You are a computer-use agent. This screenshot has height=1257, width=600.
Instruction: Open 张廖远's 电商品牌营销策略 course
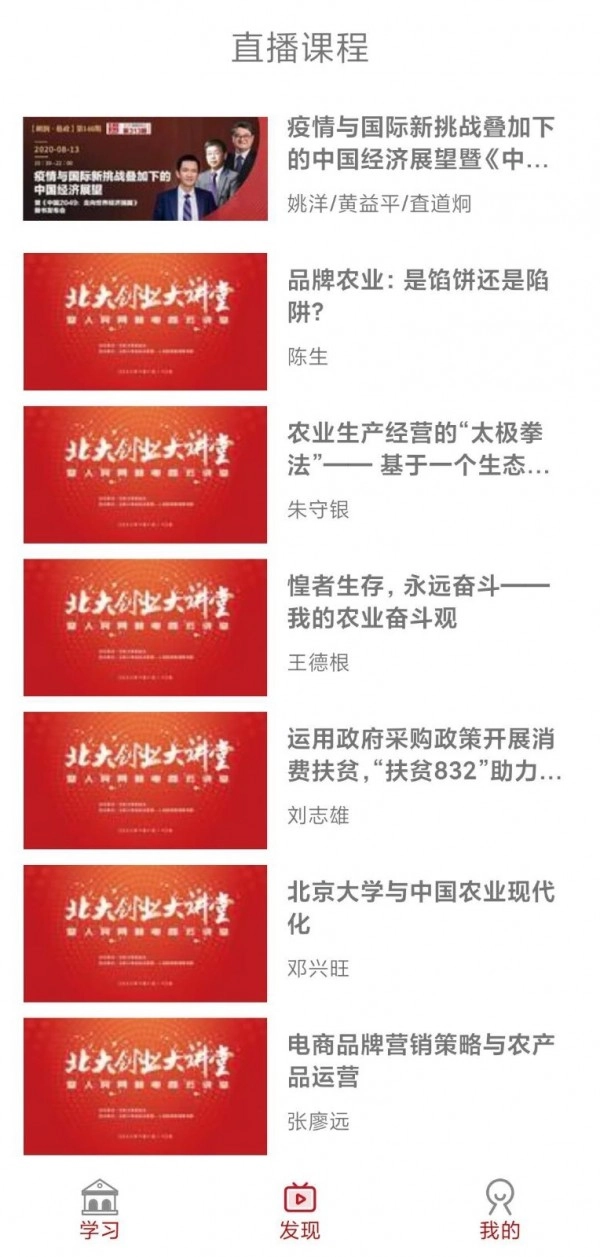point(420,1062)
